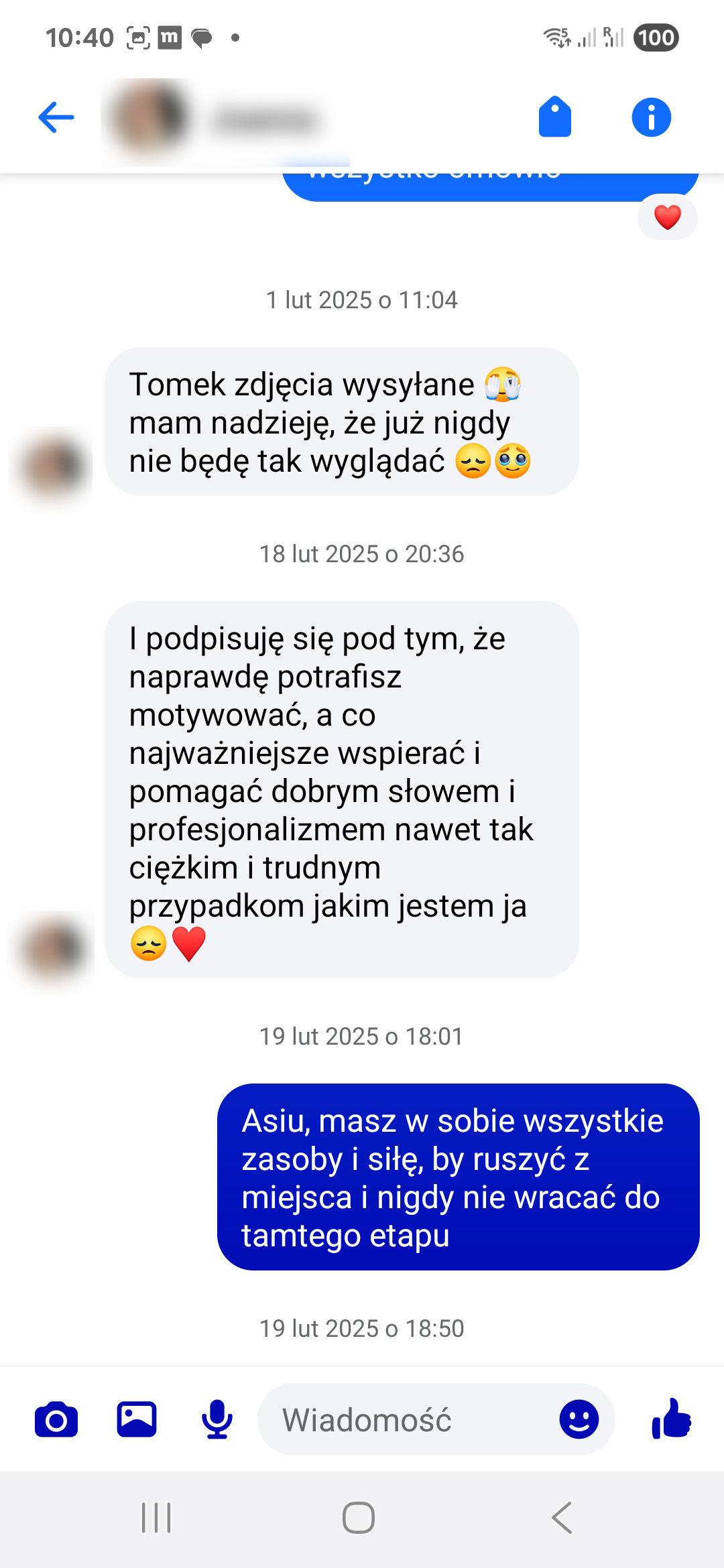Open the contact's profile from the header

click(x=221, y=121)
